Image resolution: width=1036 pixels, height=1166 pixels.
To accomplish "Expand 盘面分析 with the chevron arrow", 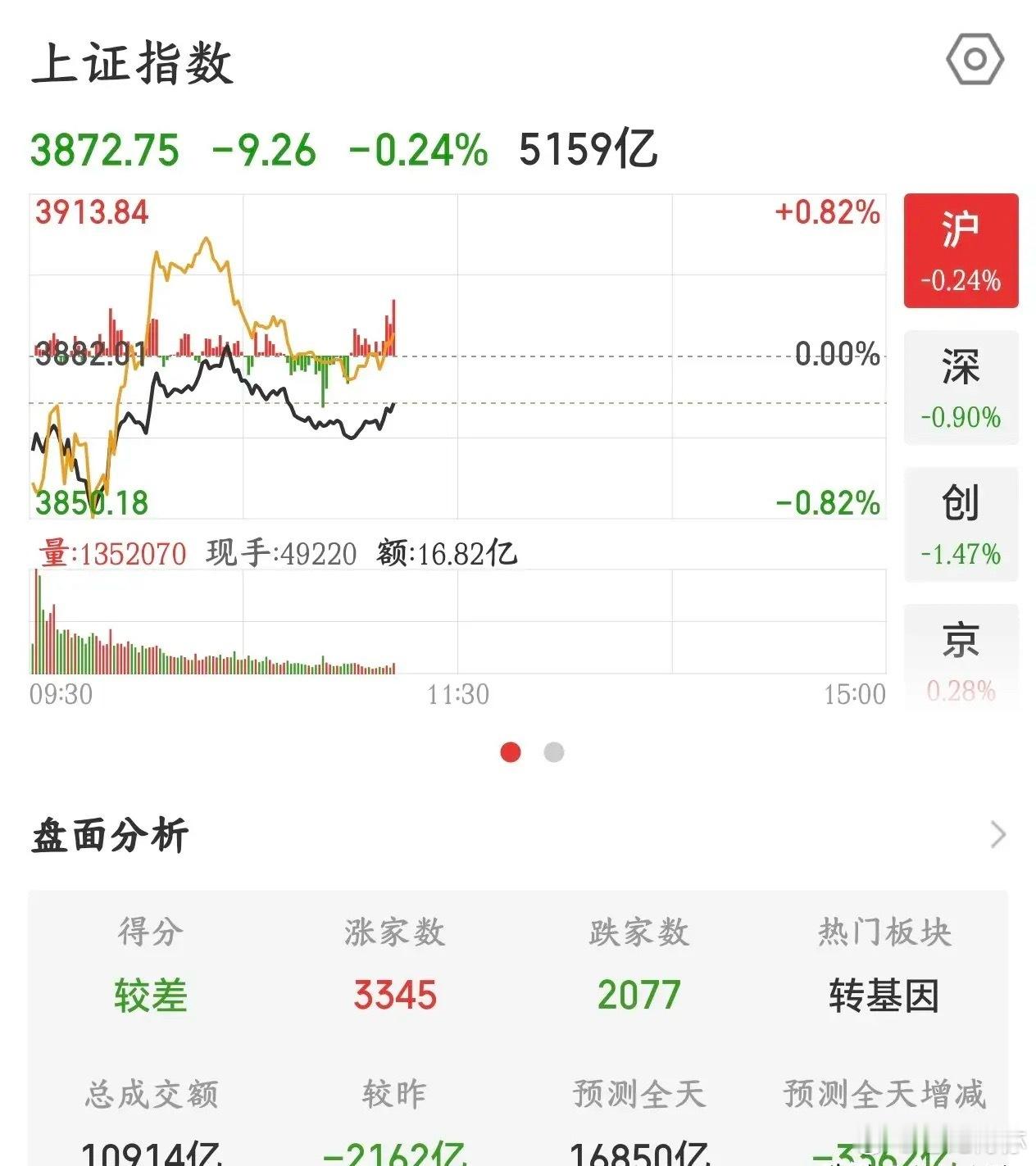I will (997, 835).
